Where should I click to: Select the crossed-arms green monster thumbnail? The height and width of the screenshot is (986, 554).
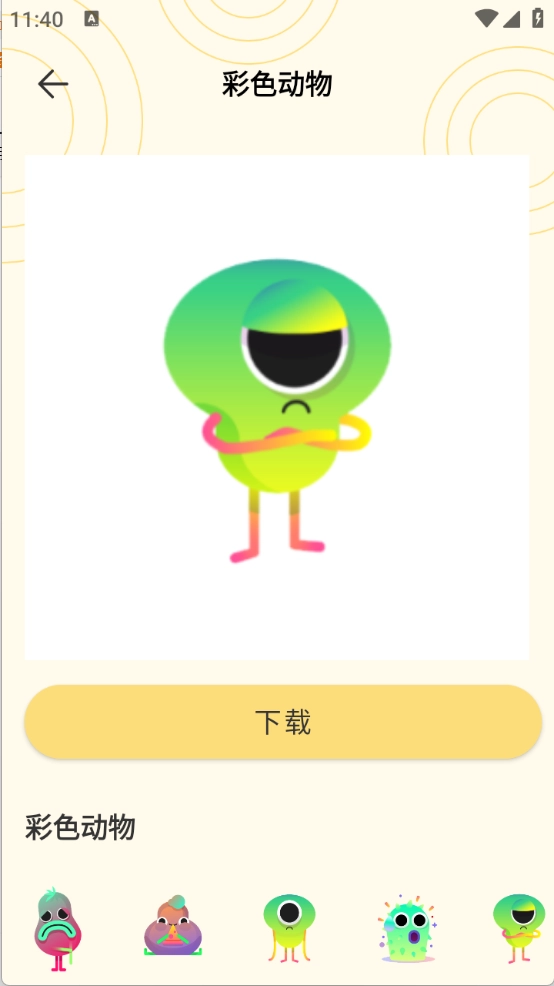tap(519, 928)
